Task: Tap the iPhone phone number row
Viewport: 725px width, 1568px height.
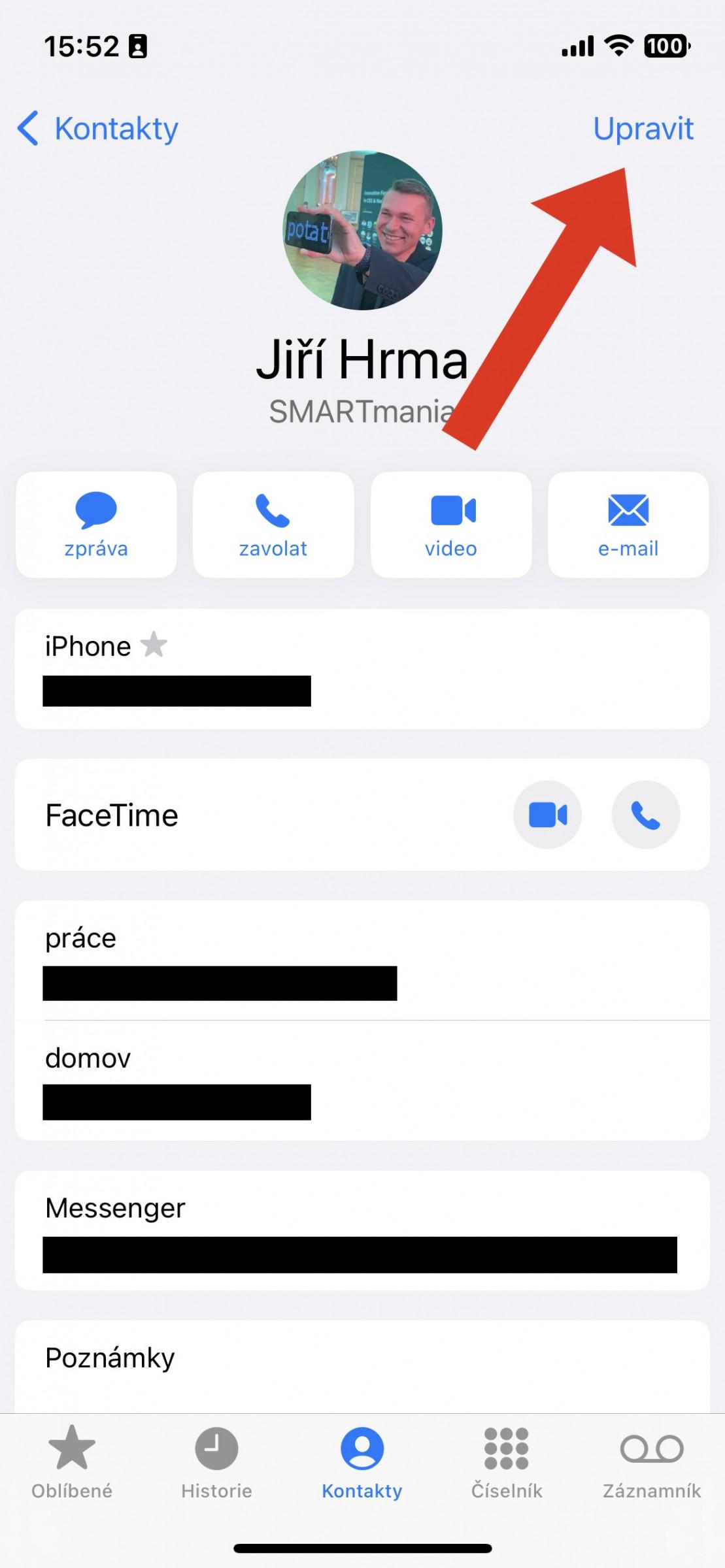Action: 362,669
